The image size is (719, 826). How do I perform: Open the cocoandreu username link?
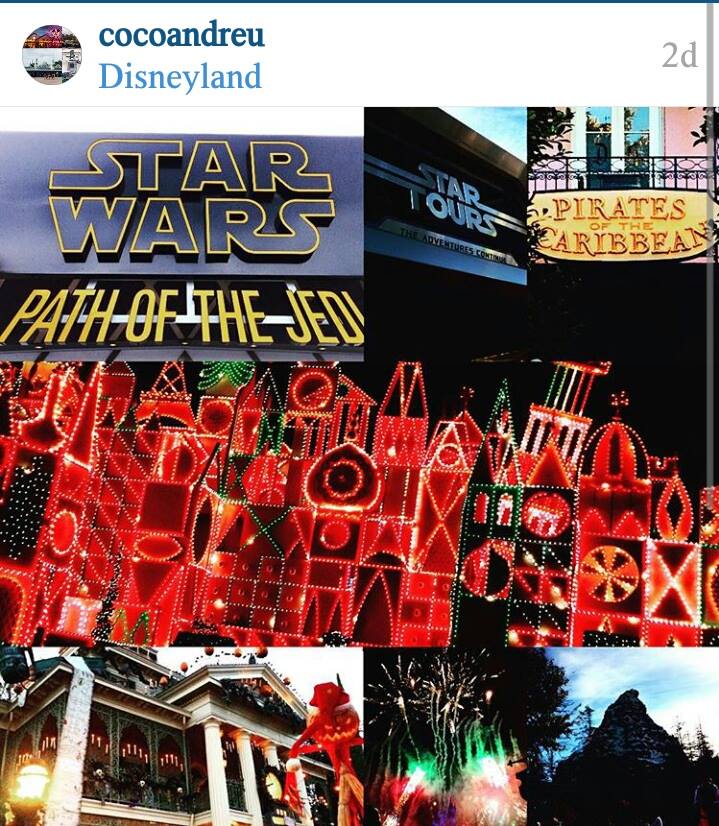point(181,34)
